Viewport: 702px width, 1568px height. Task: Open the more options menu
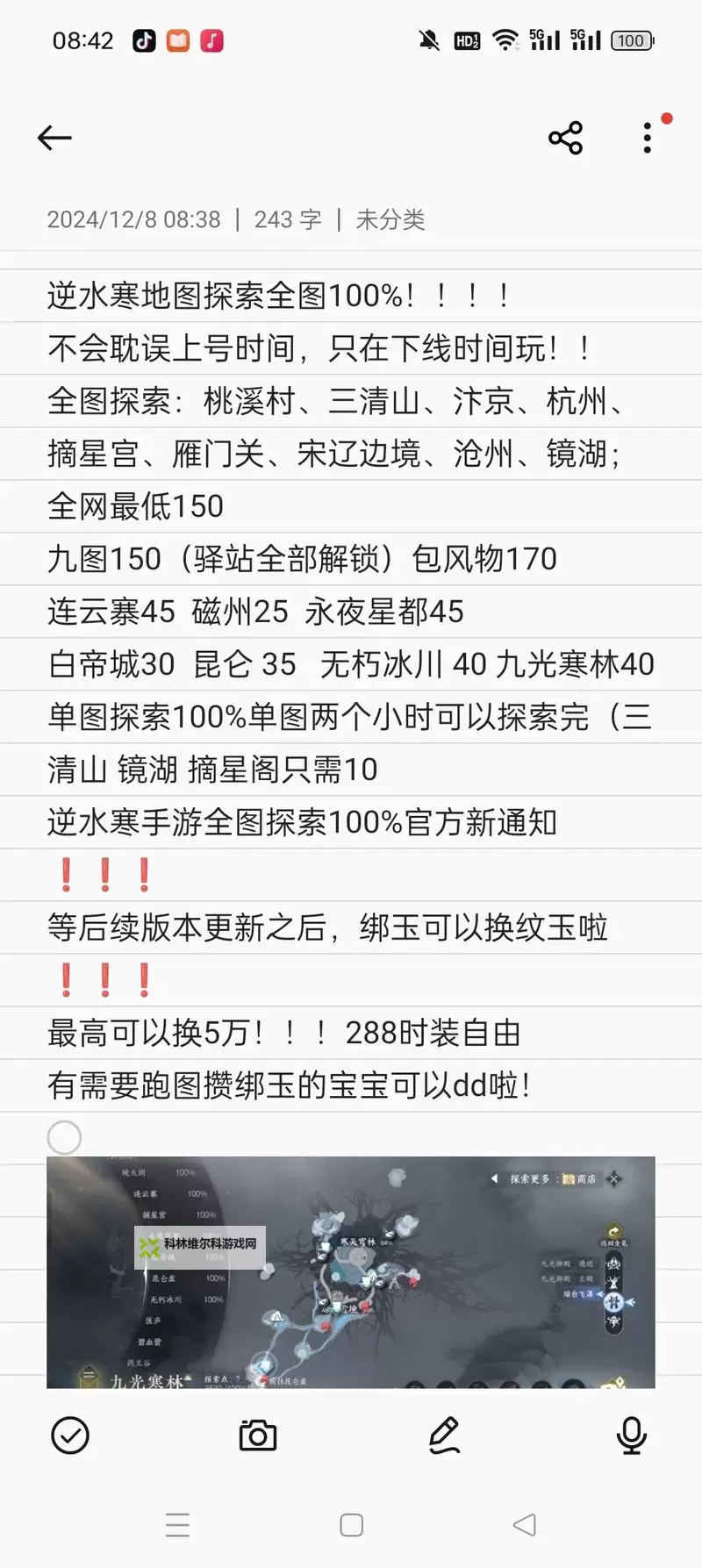647,137
